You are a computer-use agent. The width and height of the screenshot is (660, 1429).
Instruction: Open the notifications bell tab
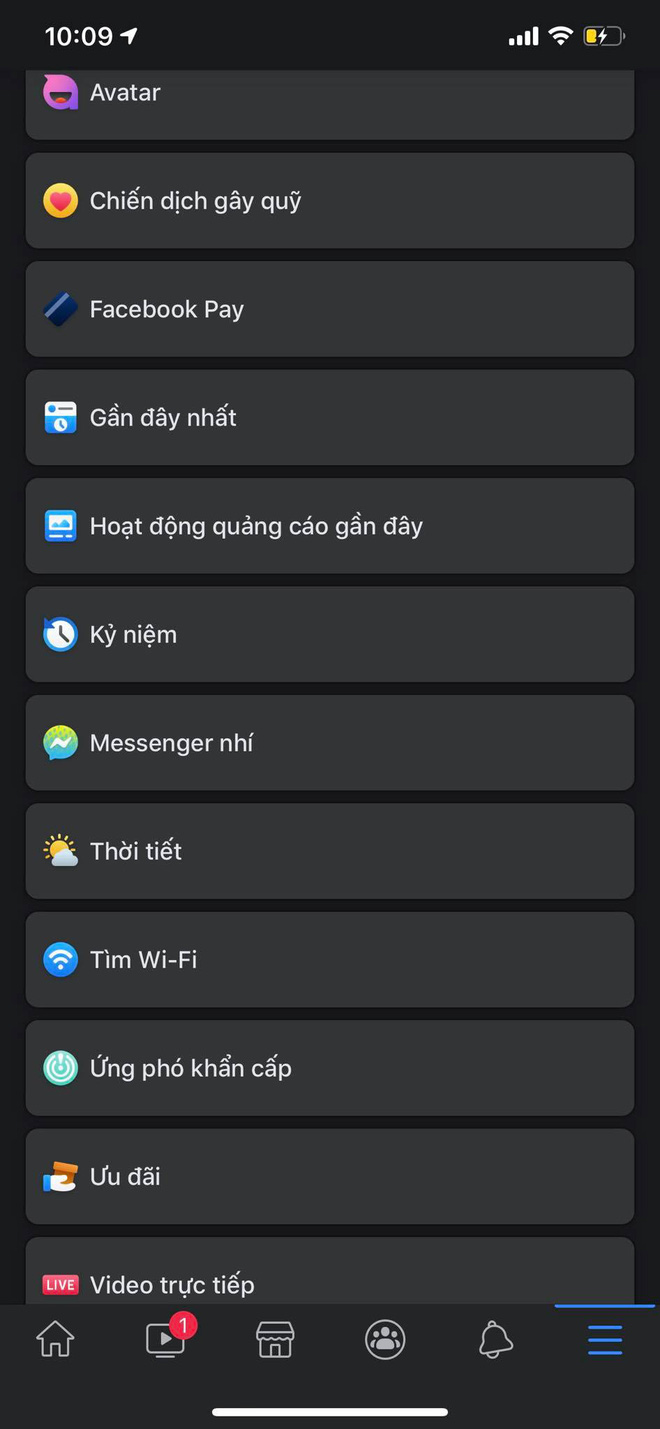coord(495,1339)
